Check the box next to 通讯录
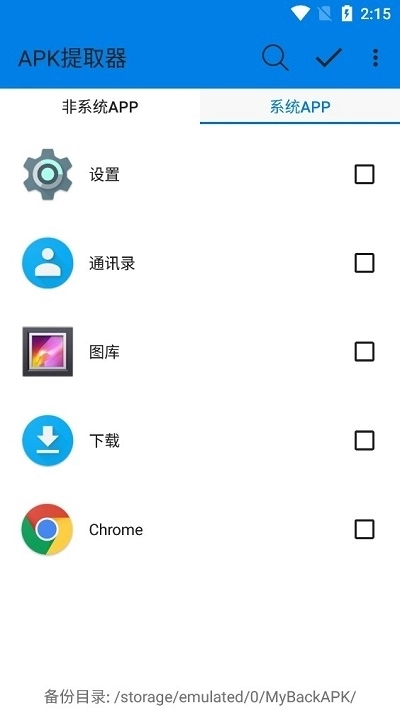 coord(364,263)
